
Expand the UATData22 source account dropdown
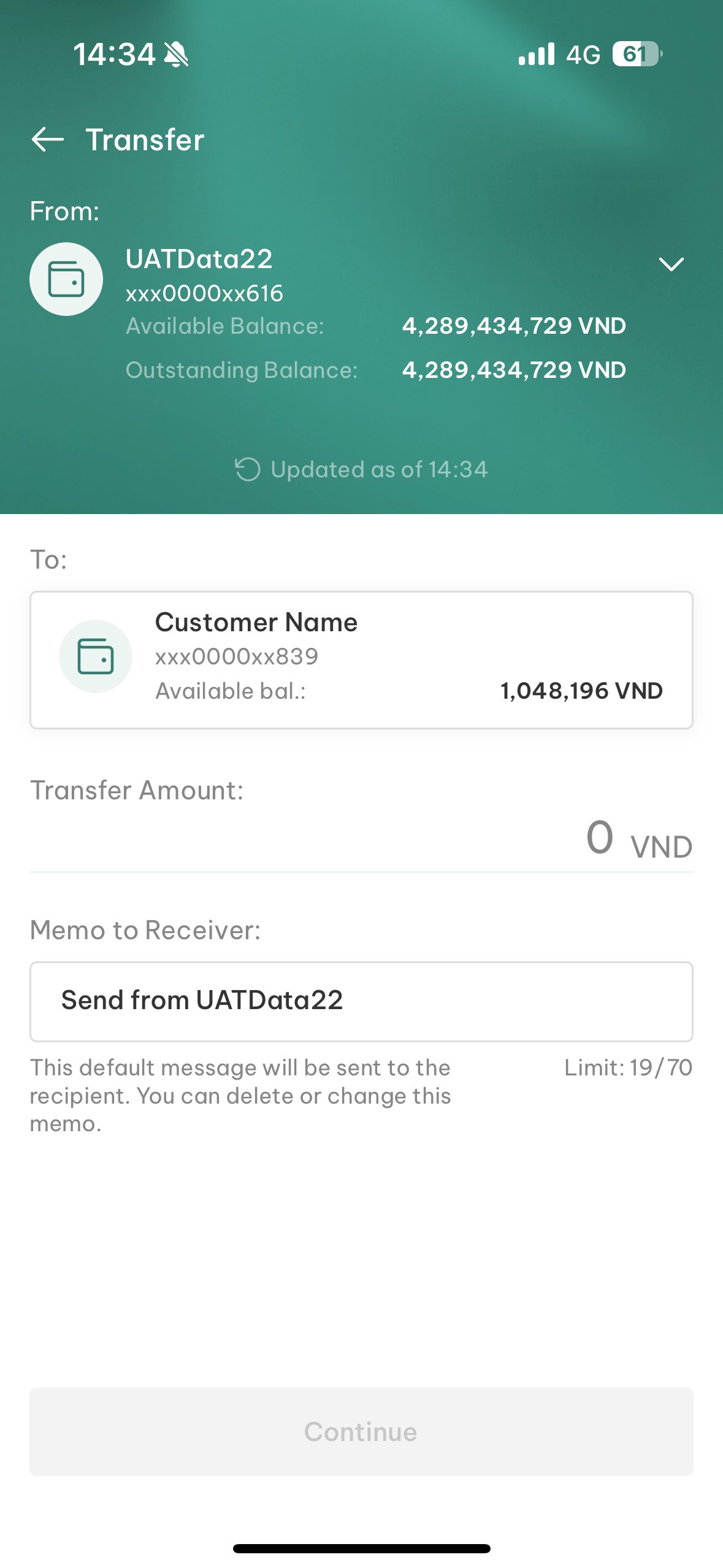670,264
